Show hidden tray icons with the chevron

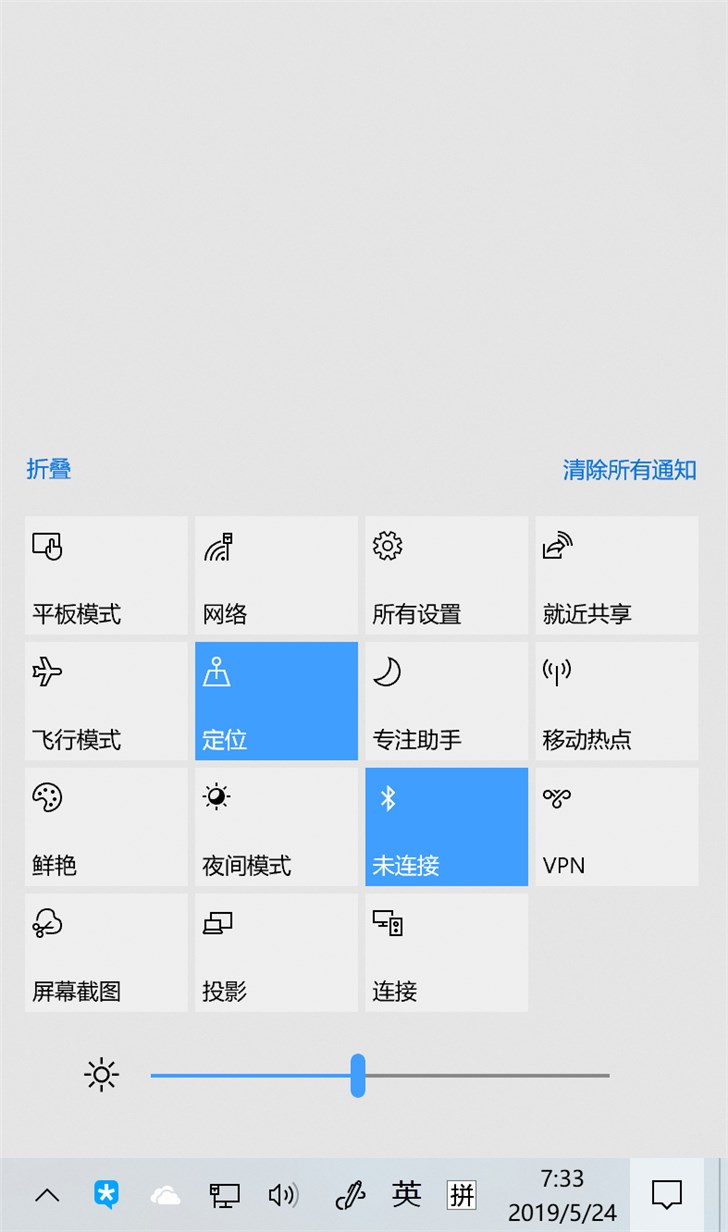pyautogui.click(x=47, y=1195)
